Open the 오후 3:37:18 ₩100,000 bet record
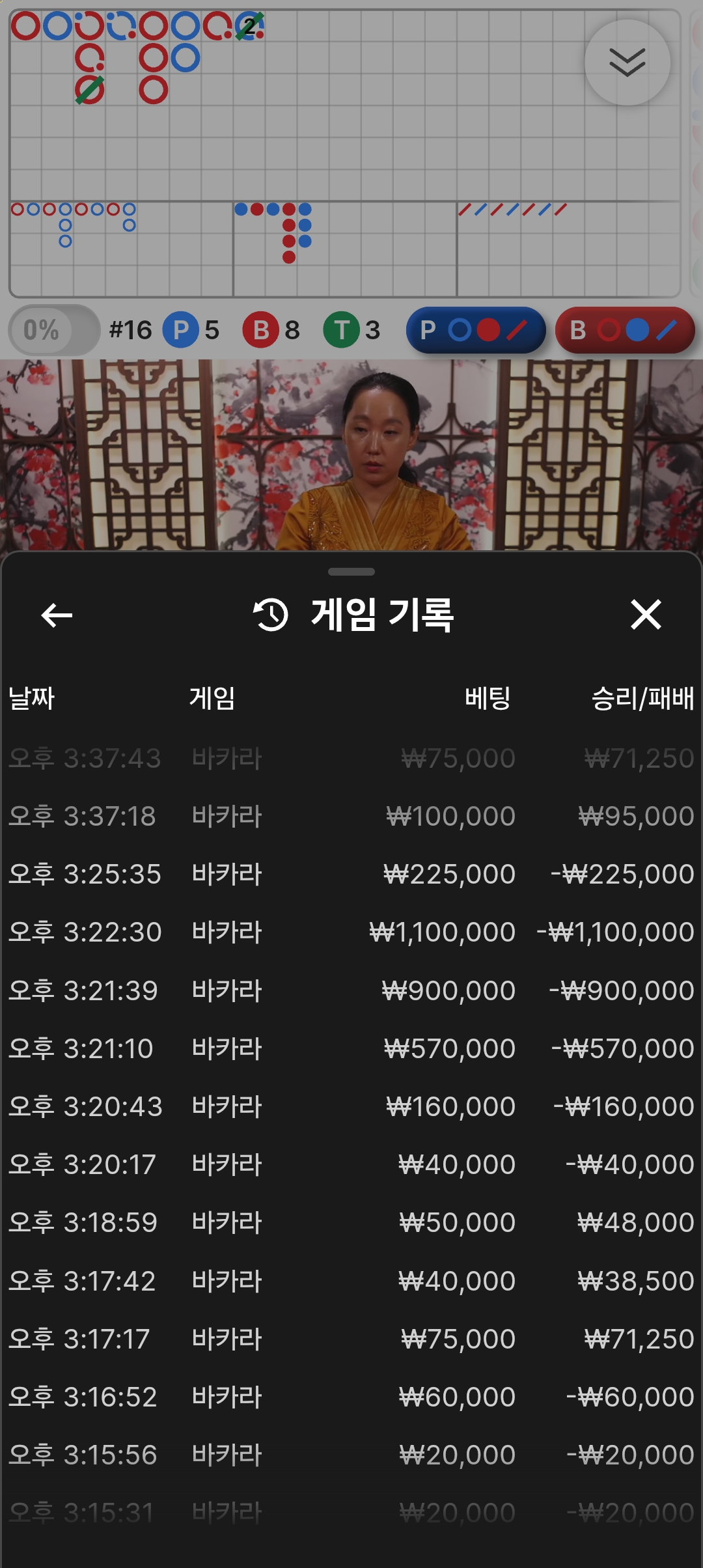 tap(351, 816)
